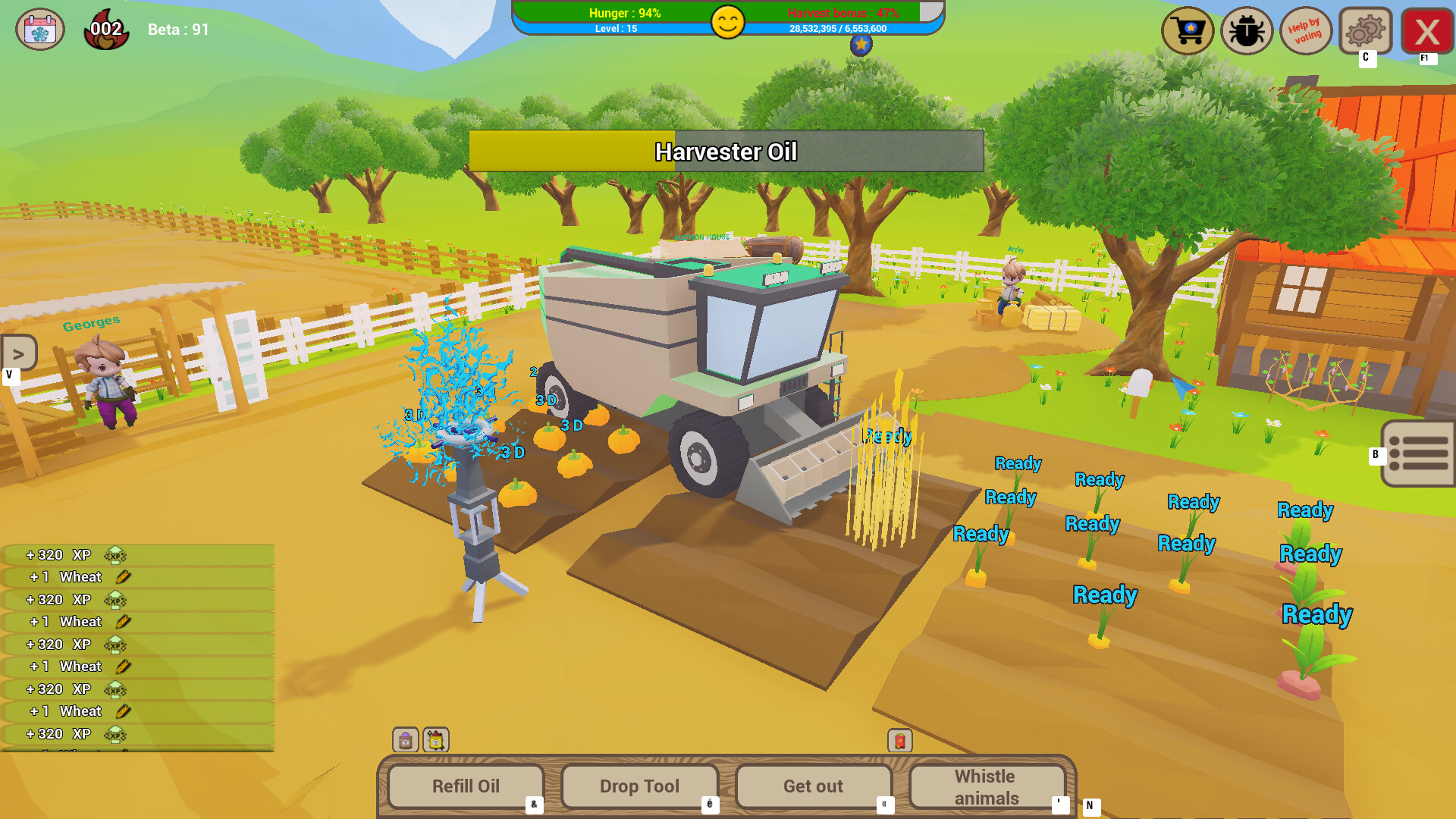Tap the blue star level badge
Viewport: 1456px width, 819px height.
(x=861, y=45)
